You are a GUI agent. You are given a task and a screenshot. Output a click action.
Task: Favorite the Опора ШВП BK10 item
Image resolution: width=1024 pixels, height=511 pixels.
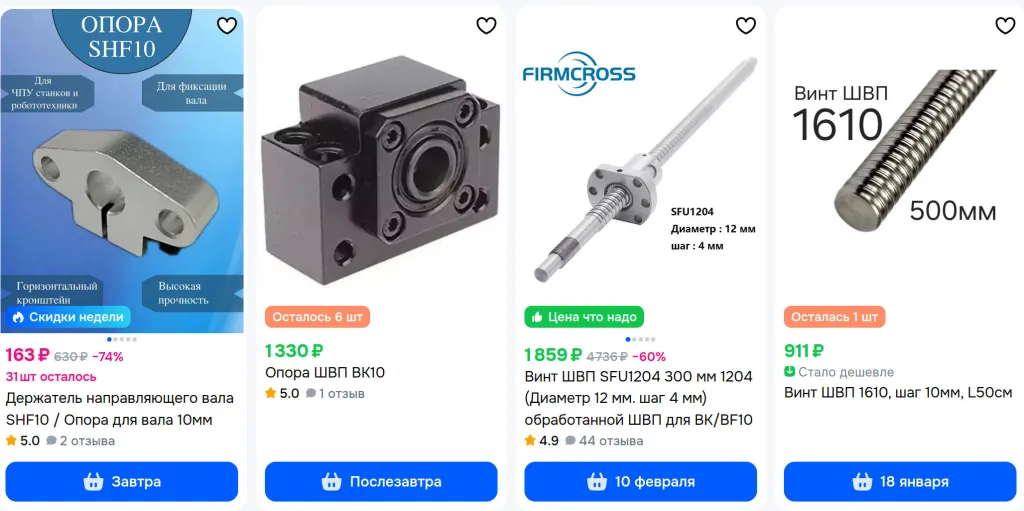pyautogui.click(x=486, y=26)
